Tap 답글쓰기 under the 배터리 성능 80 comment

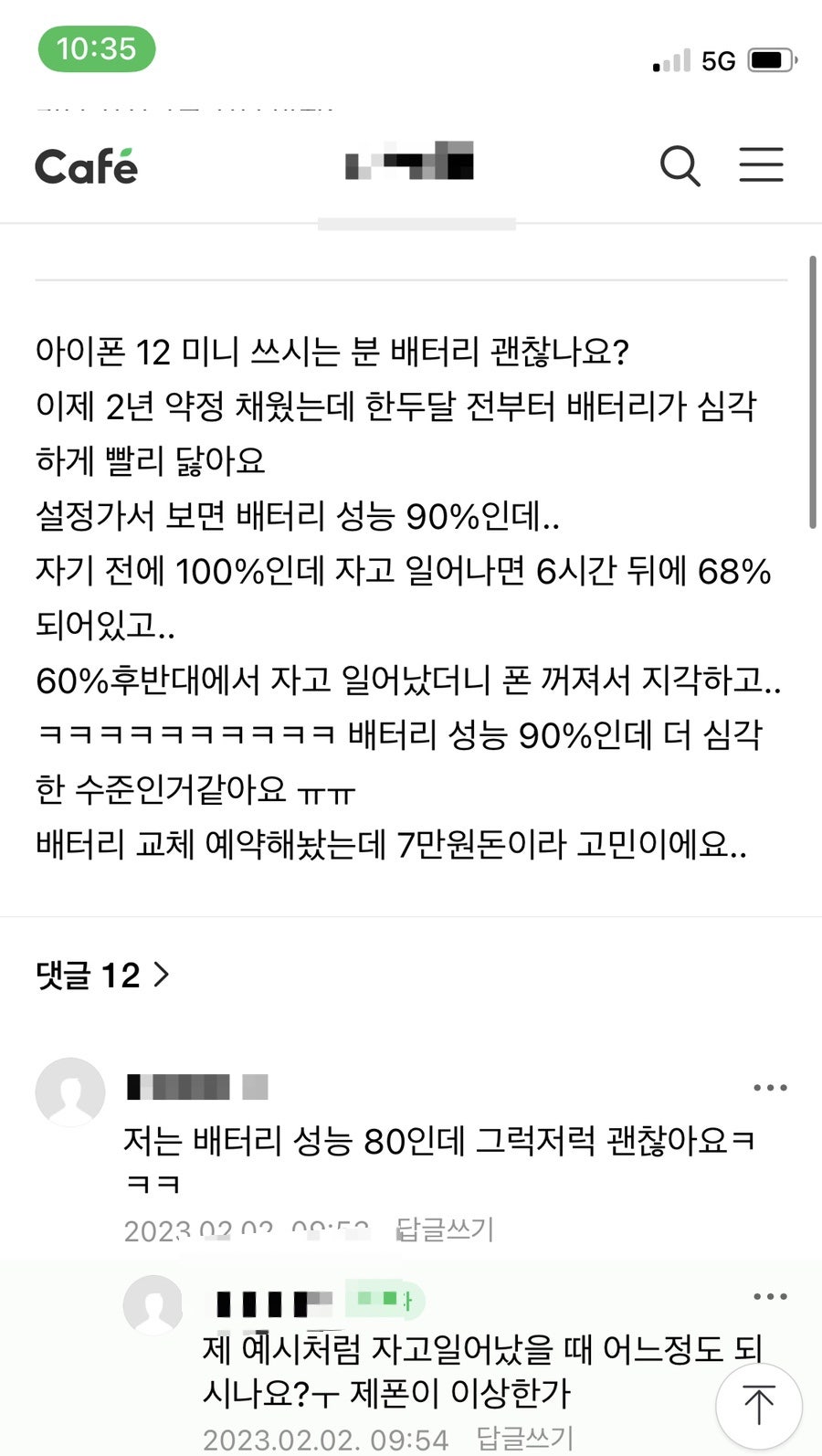pyautogui.click(x=445, y=1229)
